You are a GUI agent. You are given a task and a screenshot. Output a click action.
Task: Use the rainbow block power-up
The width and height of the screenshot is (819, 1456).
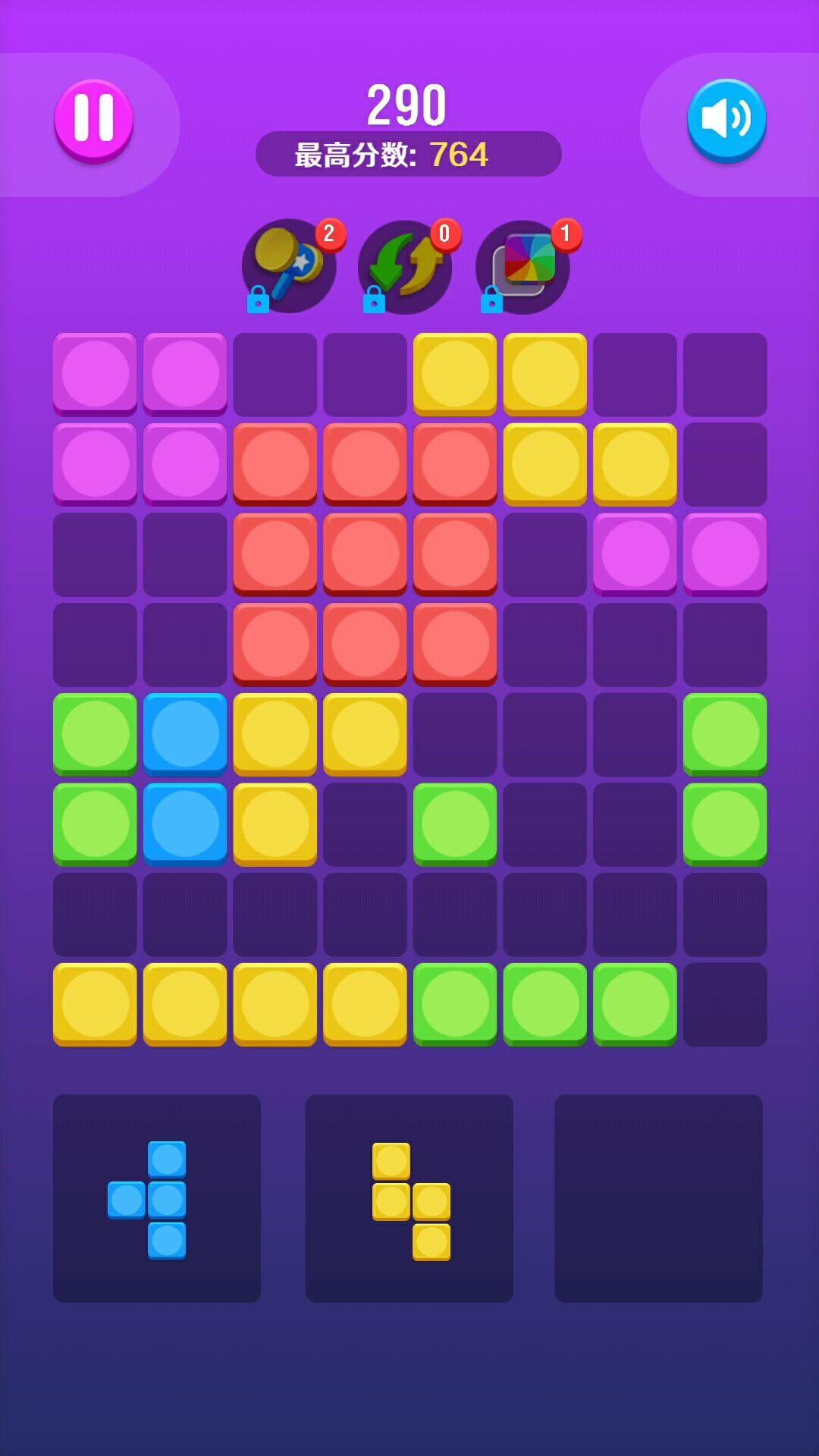522,267
